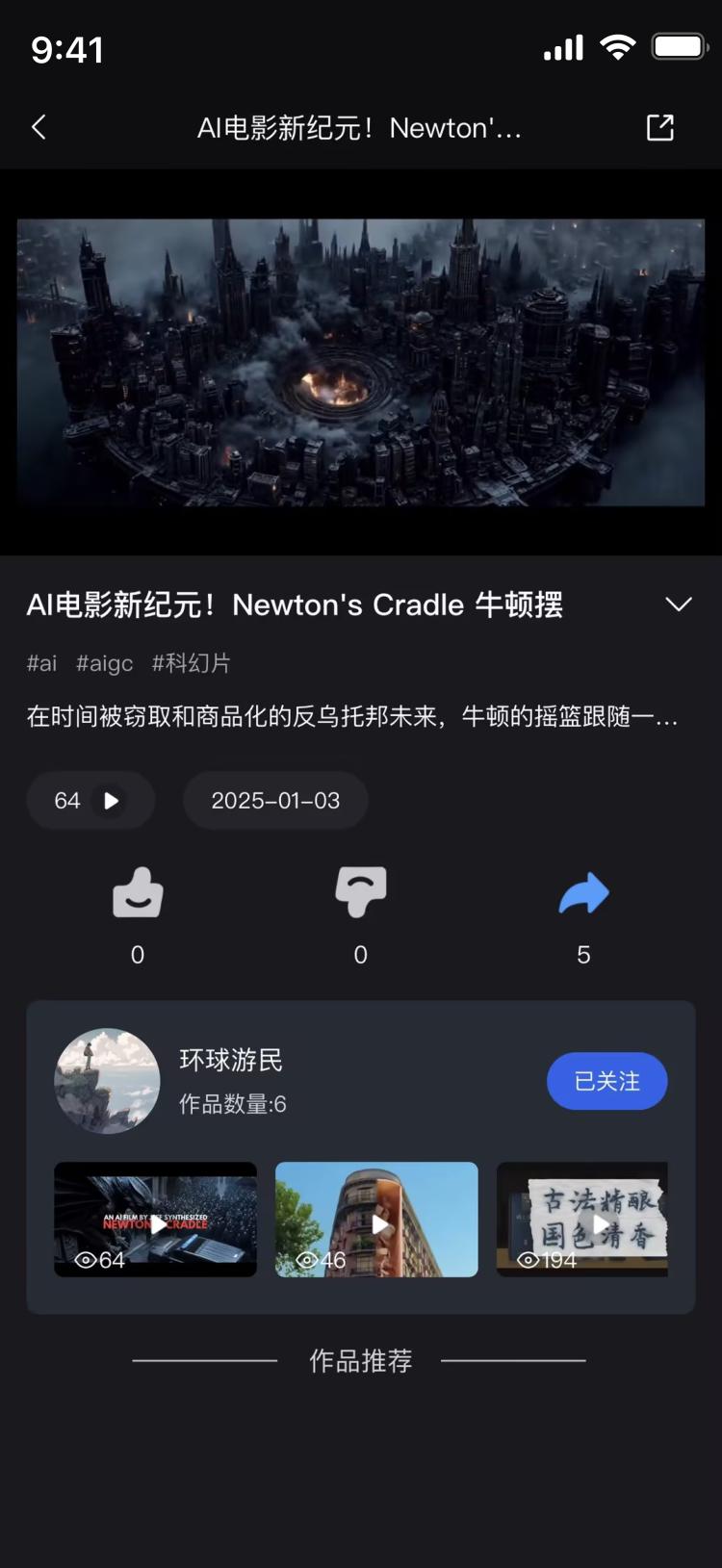The width and height of the screenshot is (722, 1568).
Task: Tap the eye icon next to 194 views
Action: tap(528, 1259)
